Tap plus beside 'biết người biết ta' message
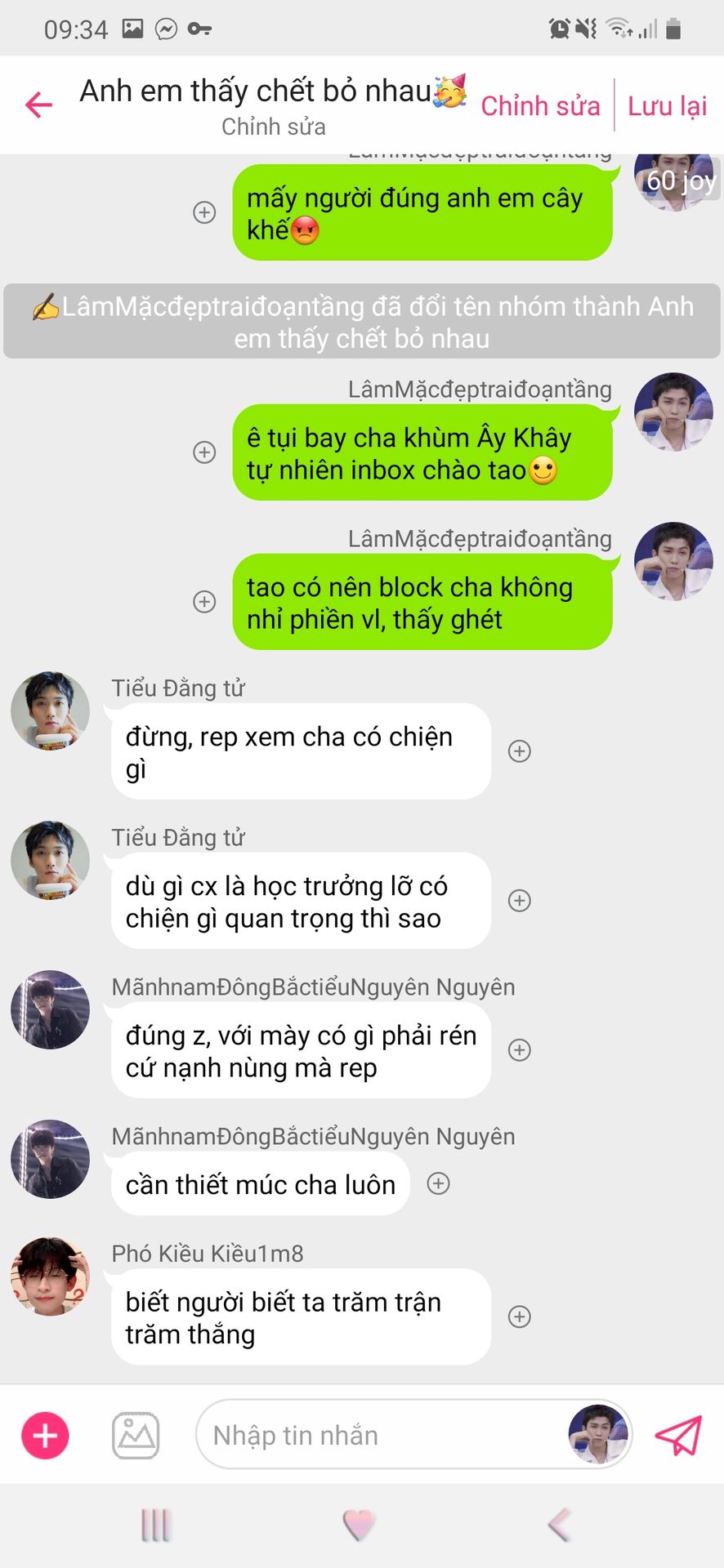This screenshot has width=724, height=1568. [x=520, y=1316]
